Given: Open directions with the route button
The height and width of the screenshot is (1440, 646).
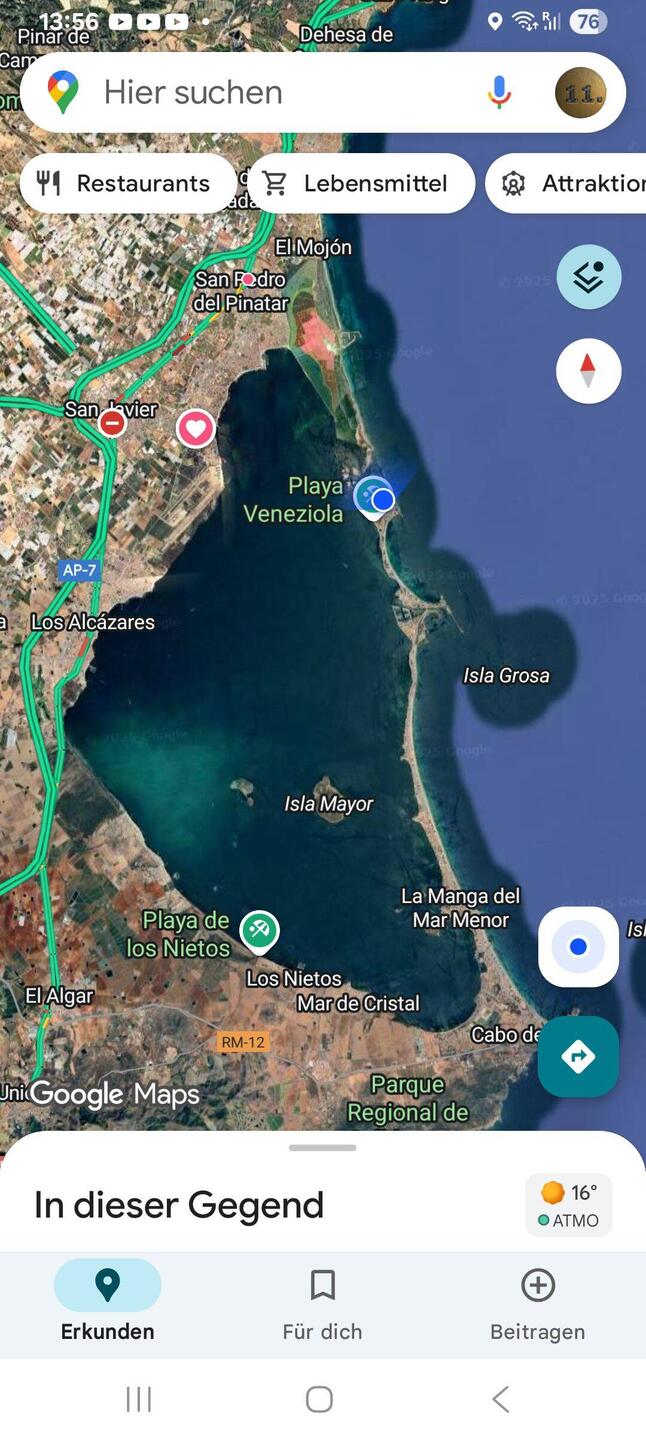Looking at the screenshot, I should 578,1056.
